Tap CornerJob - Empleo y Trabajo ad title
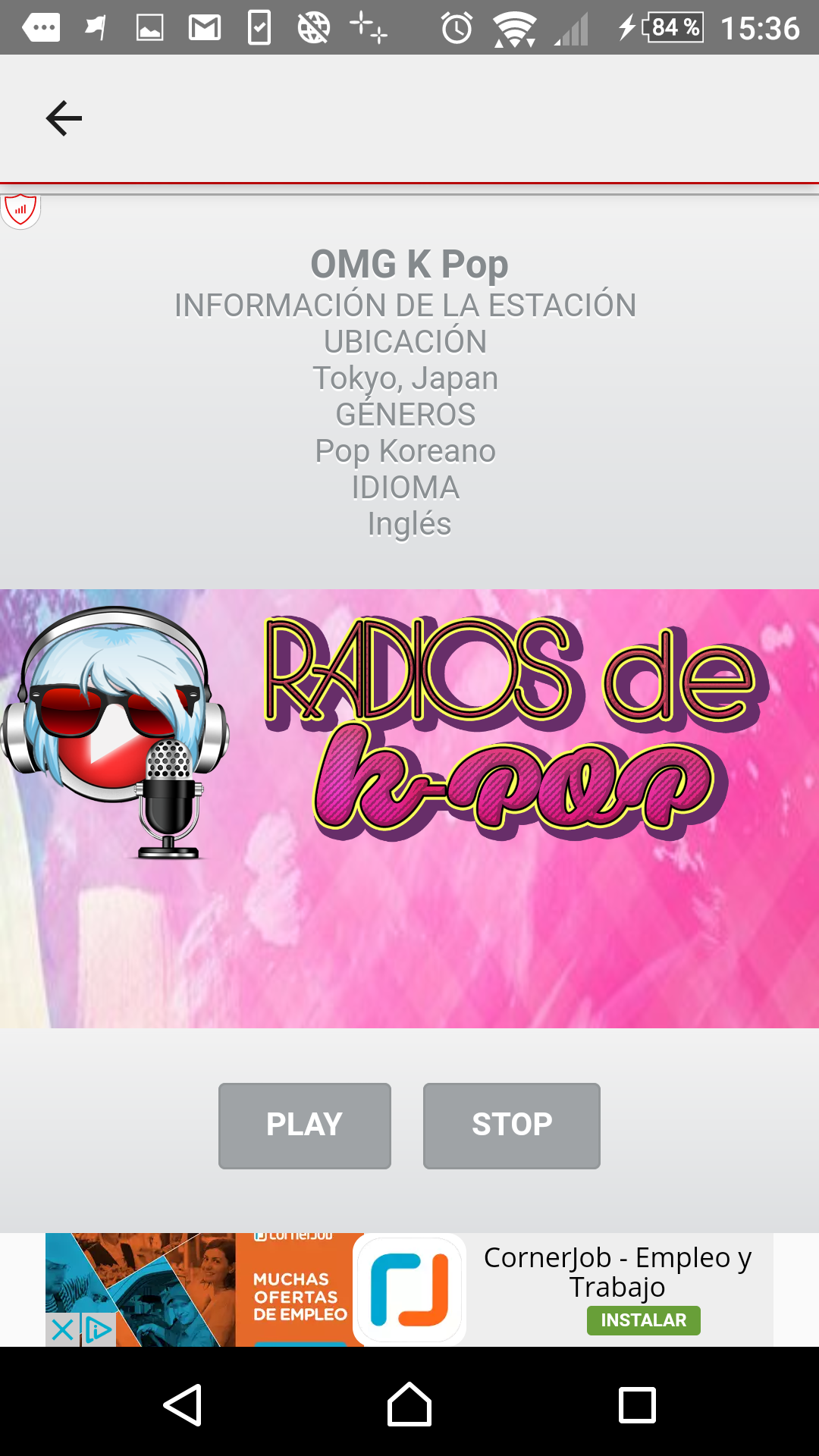This screenshot has height=1456, width=819. click(x=618, y=1270)
